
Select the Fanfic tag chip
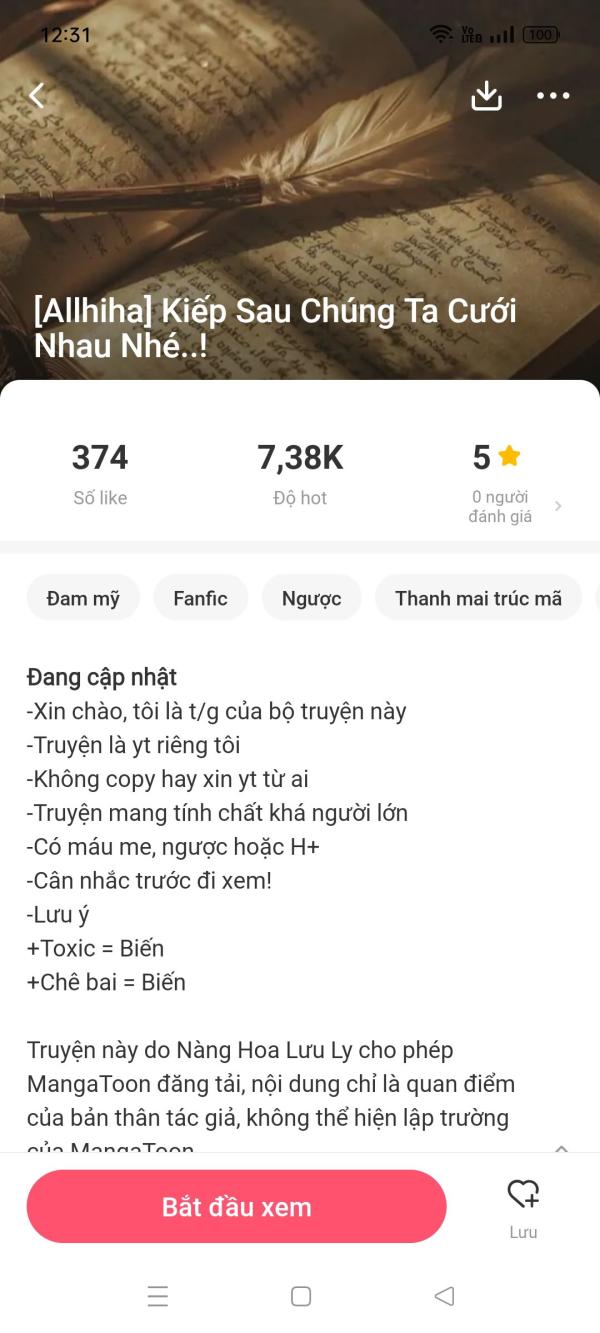pyautogui.click(x=201, y=598)
